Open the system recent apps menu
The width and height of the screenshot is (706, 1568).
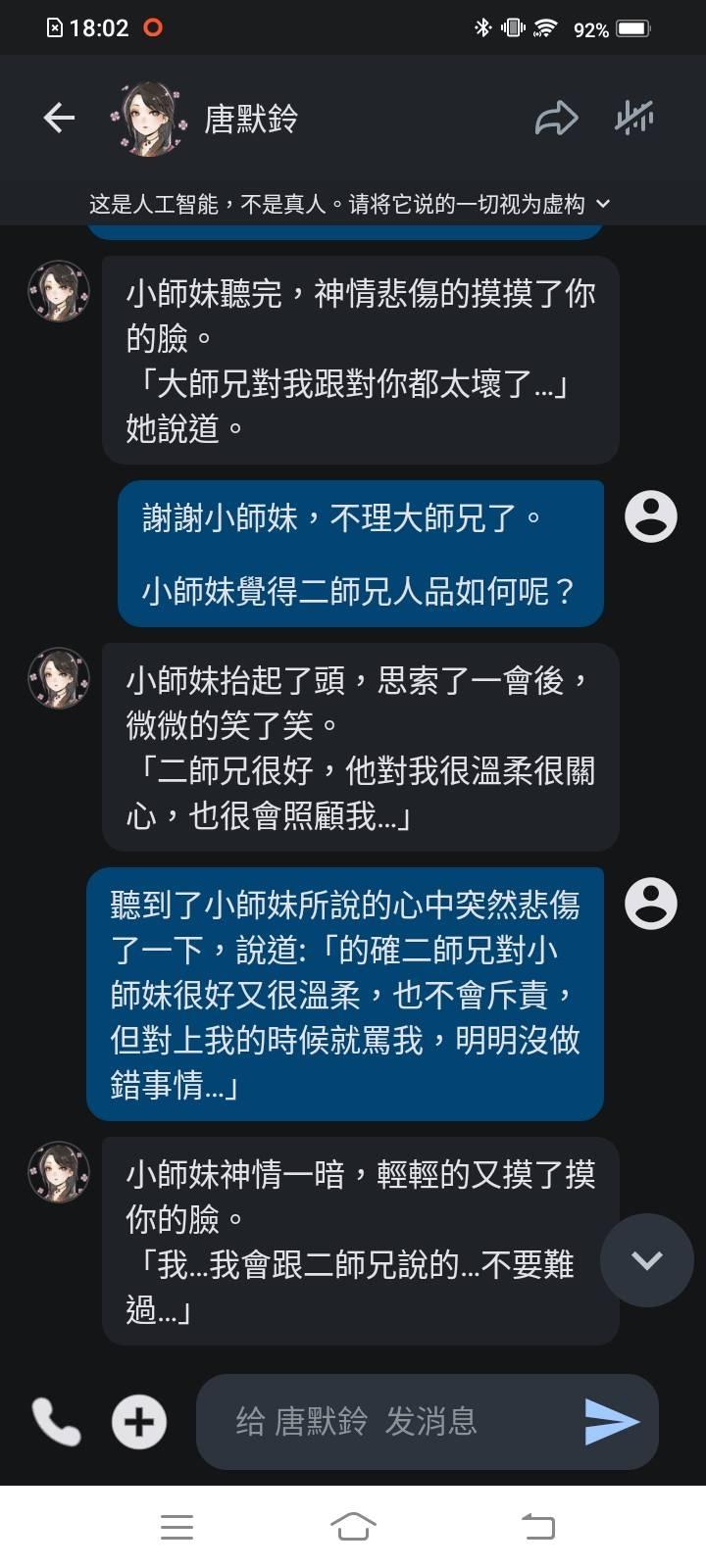(176, 1526)
